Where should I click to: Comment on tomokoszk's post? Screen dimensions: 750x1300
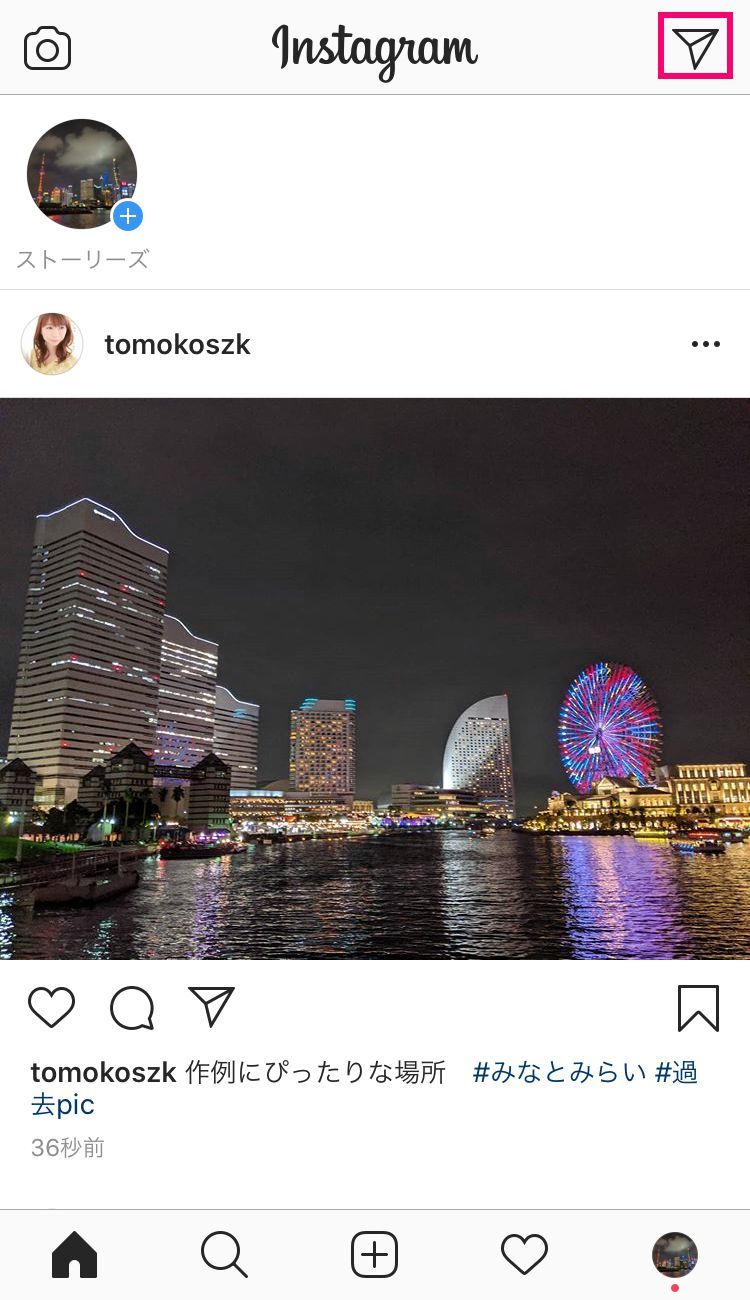tap(132, 1008)
